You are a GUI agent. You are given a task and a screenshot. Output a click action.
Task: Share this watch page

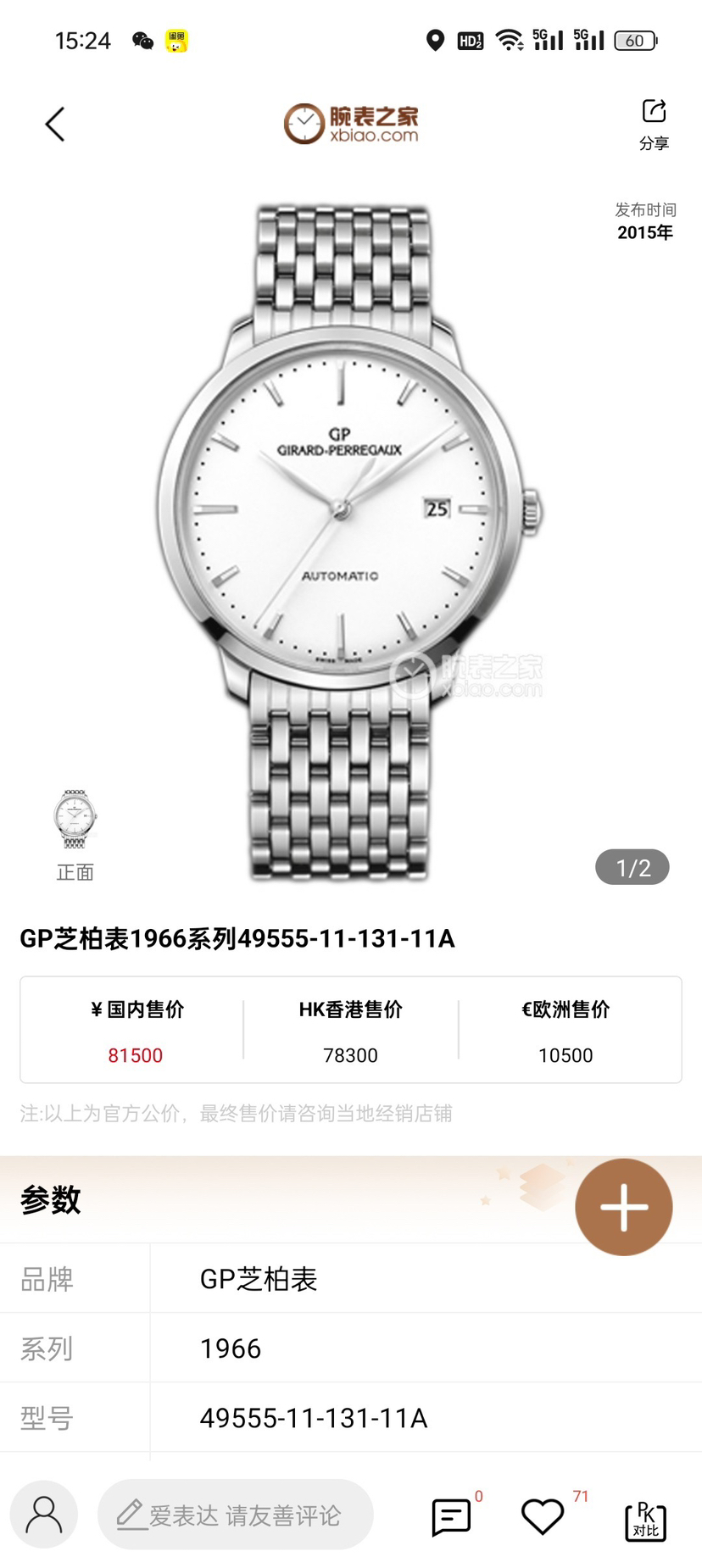(654, 124)
